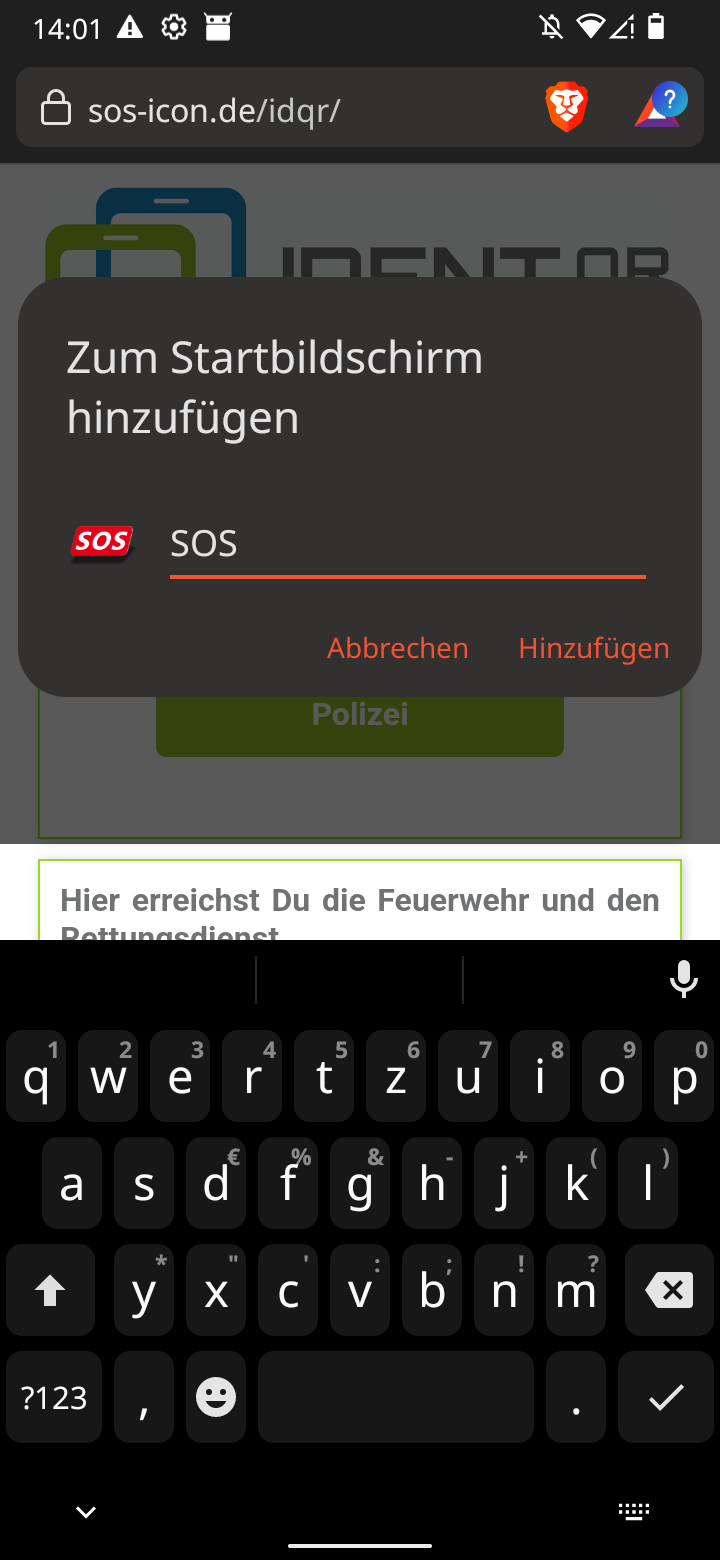Hide the keyboard with down chevron
The height and width of the screenshot is (1560, 720).
pos(86,1512)
